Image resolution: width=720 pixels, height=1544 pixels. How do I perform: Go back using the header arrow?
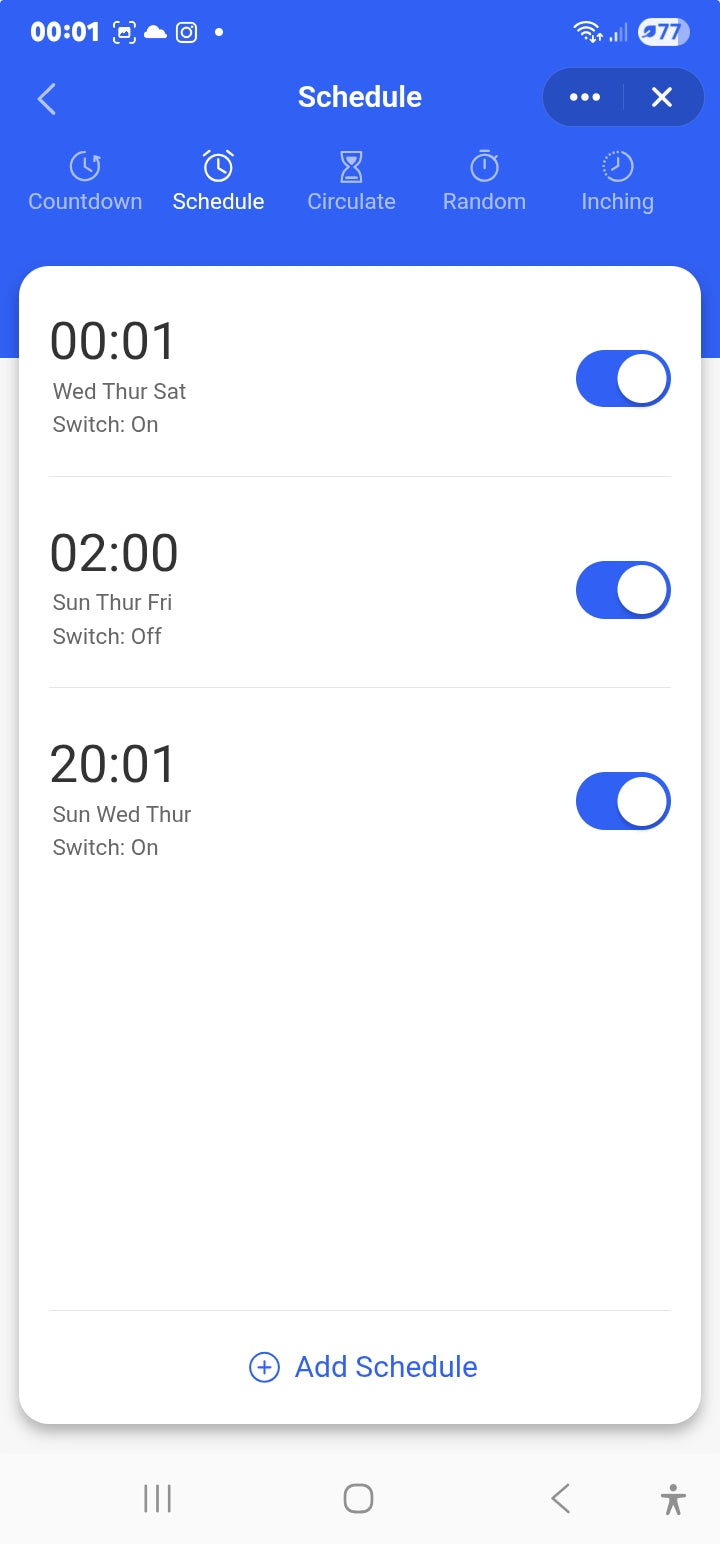coord(46,98)
